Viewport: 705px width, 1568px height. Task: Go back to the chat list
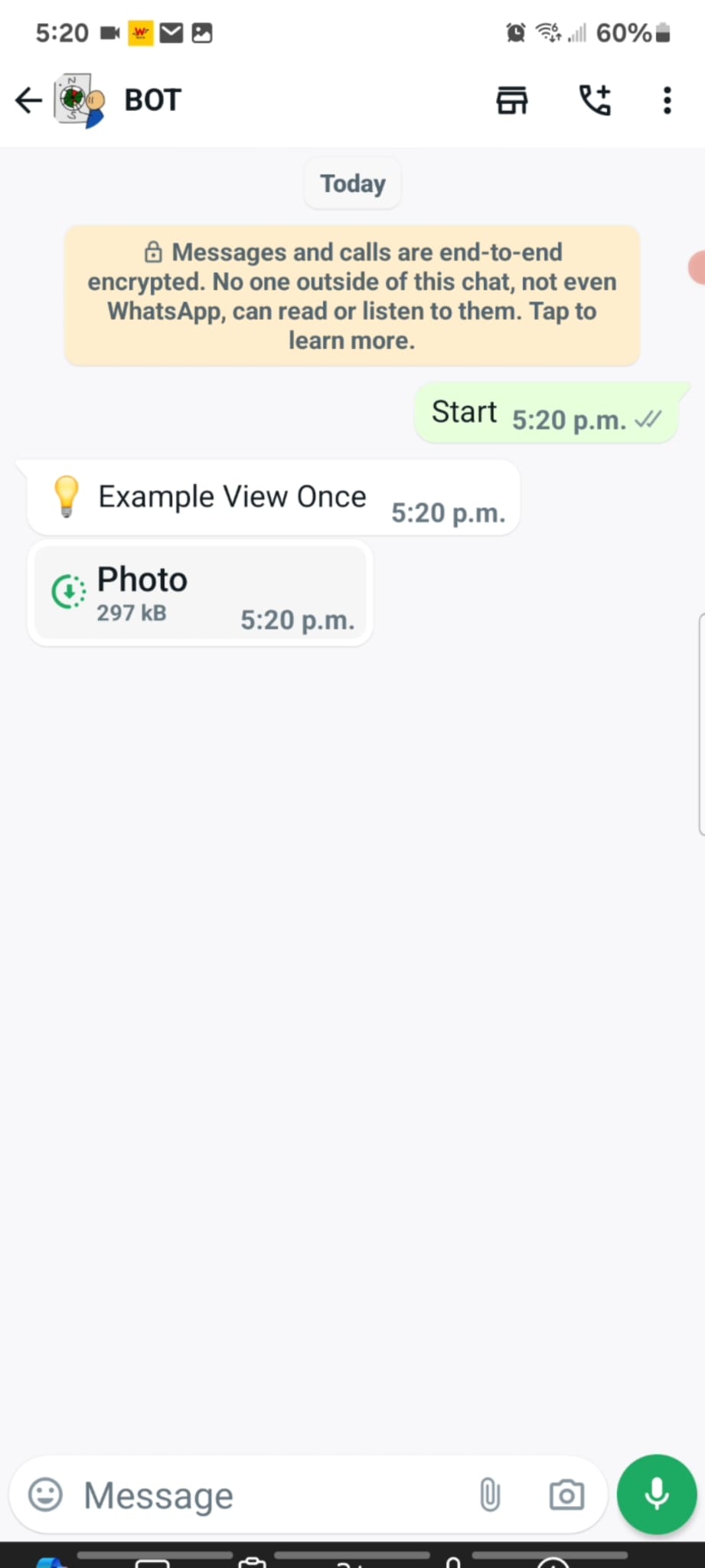(x=29, y=100)
